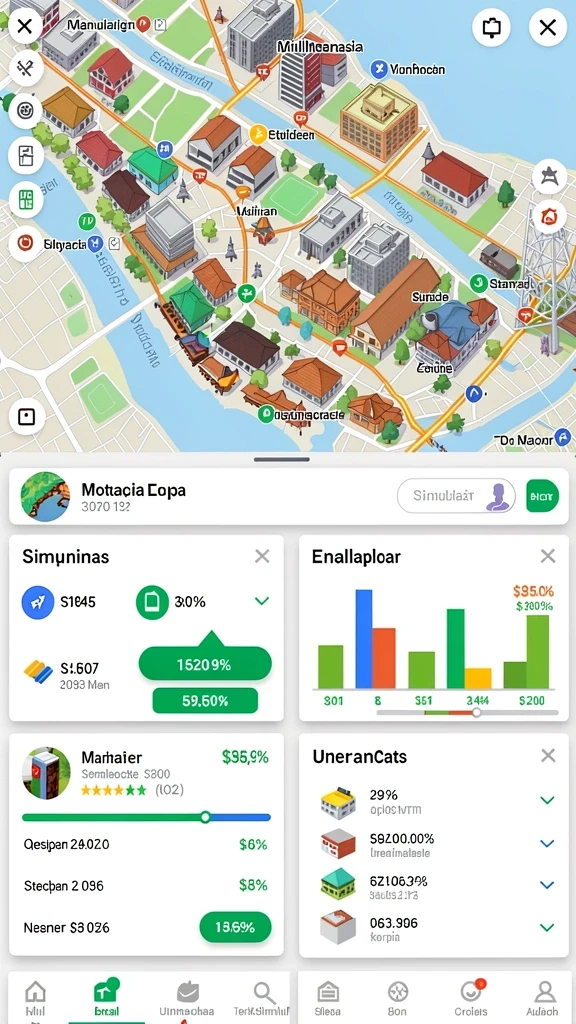Viewport: 576px width, 1024px height.
Task: Tap the 18.6% button beside Nesner
Action: [235, 927]
